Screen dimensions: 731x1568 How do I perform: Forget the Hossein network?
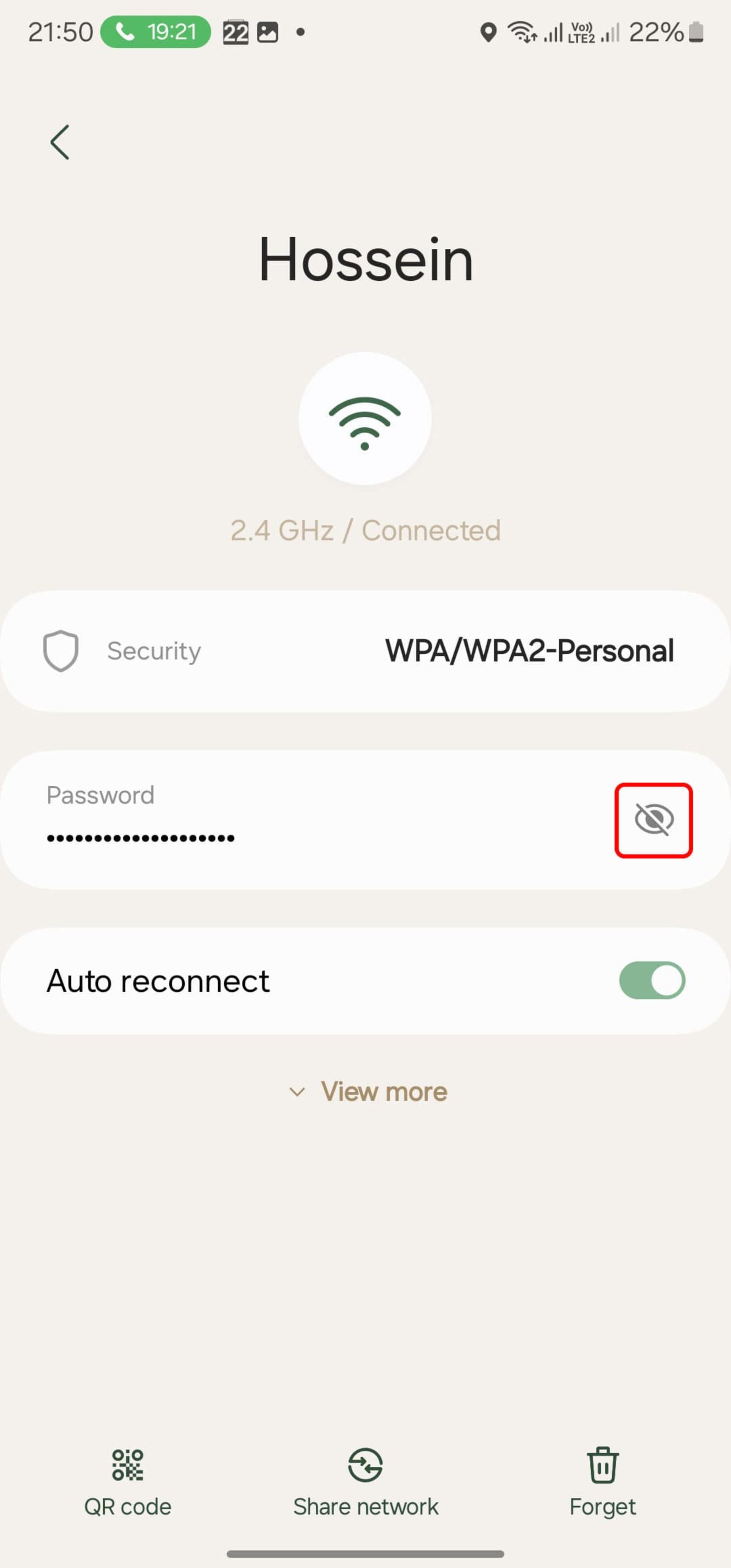pyautogui.click(x=602, y=1480)
